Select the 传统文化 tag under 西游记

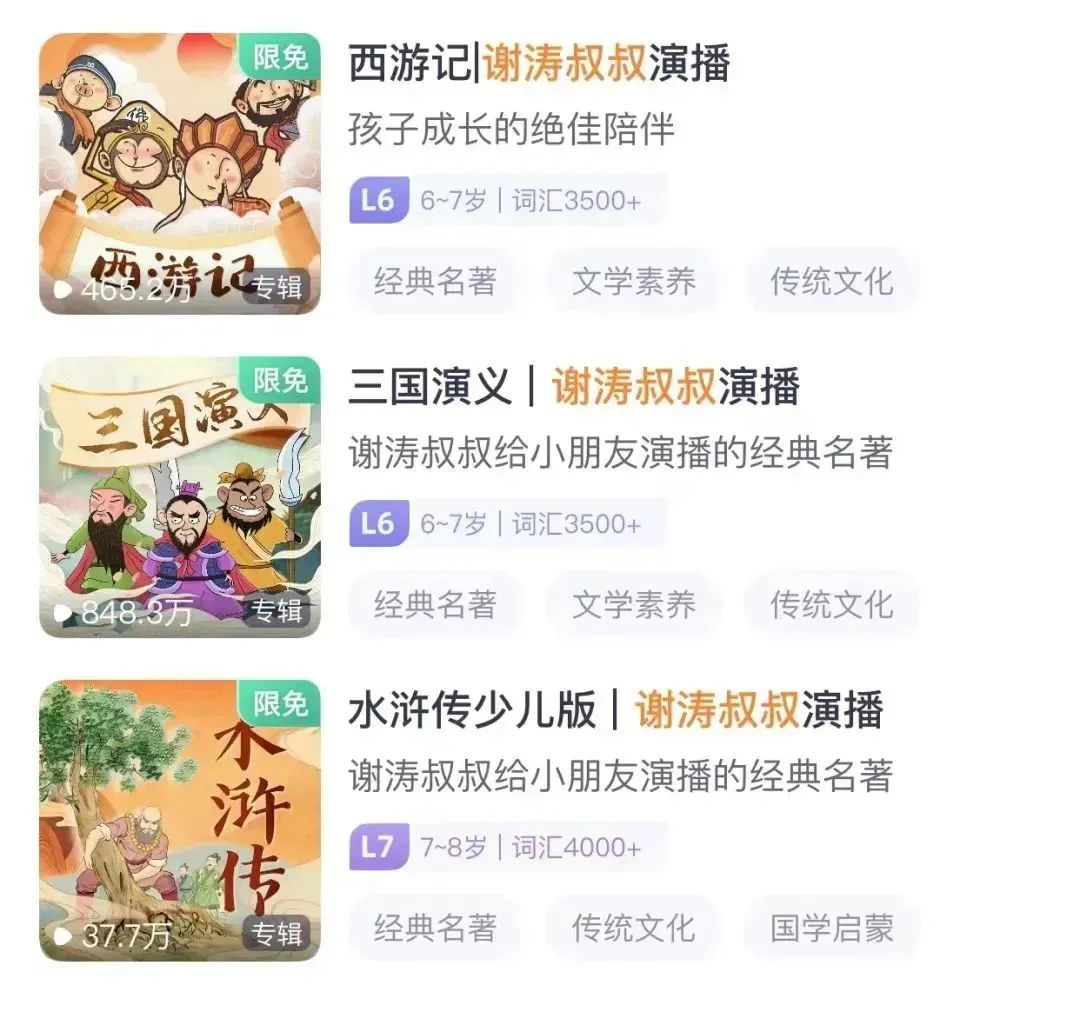pos(831,281)
